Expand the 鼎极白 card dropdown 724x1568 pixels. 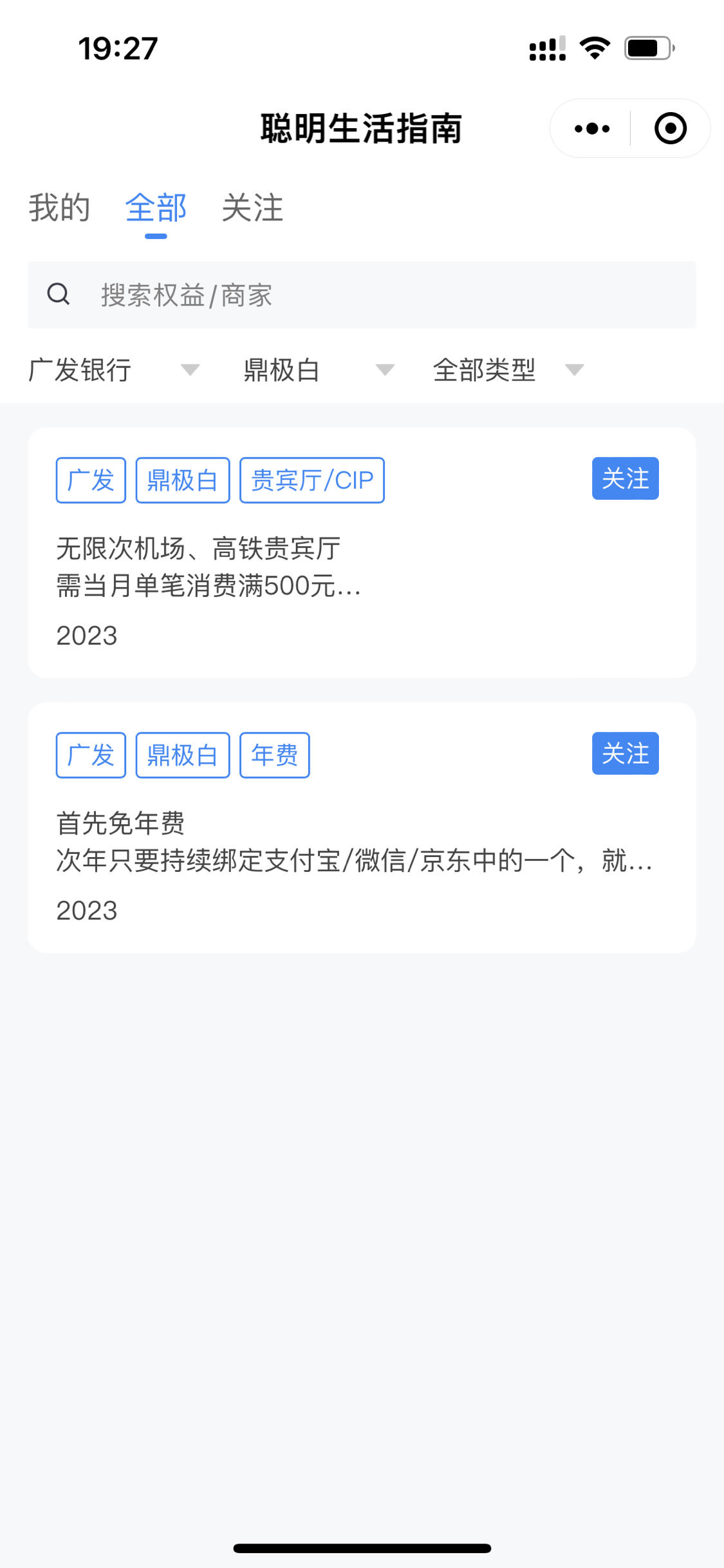pos(319,370)
